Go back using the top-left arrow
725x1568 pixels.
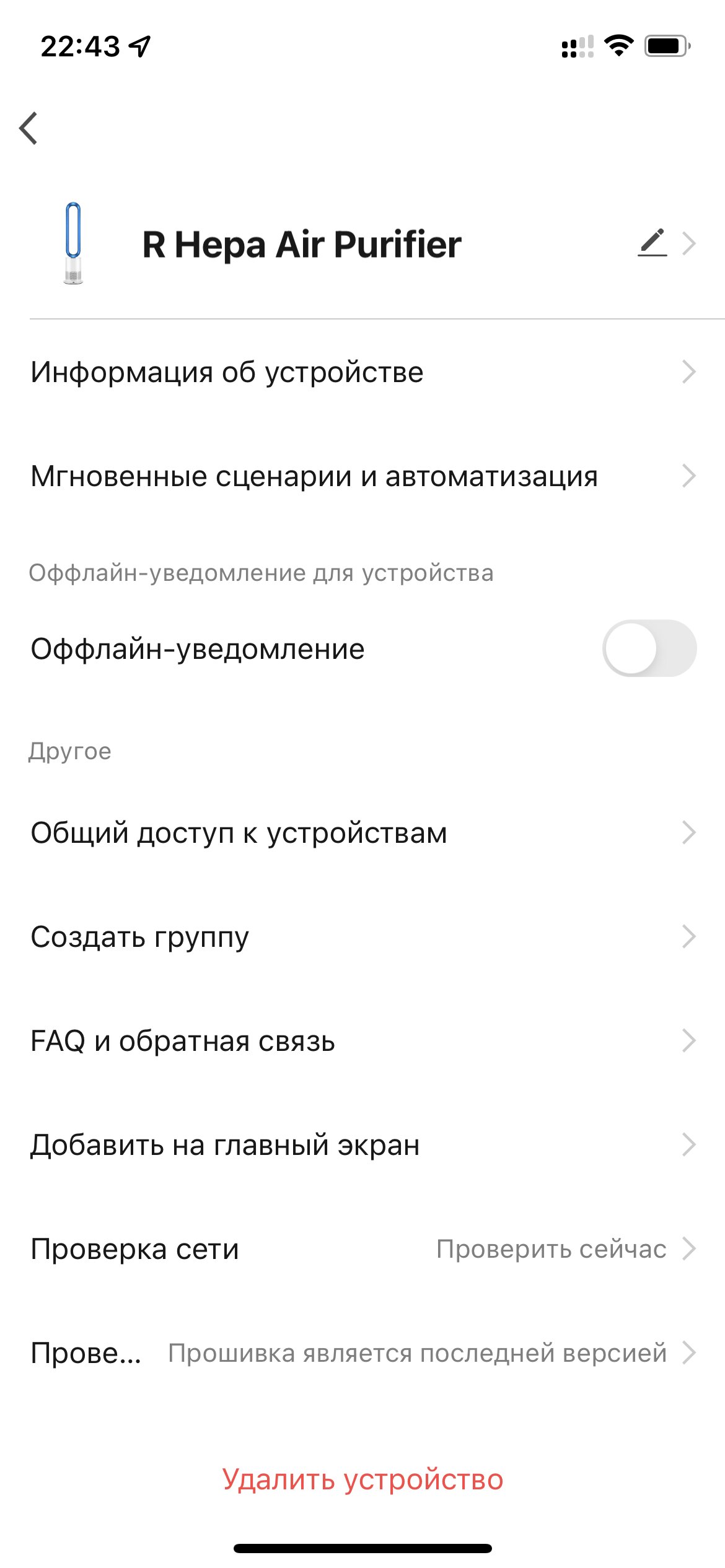coord(29,128)
